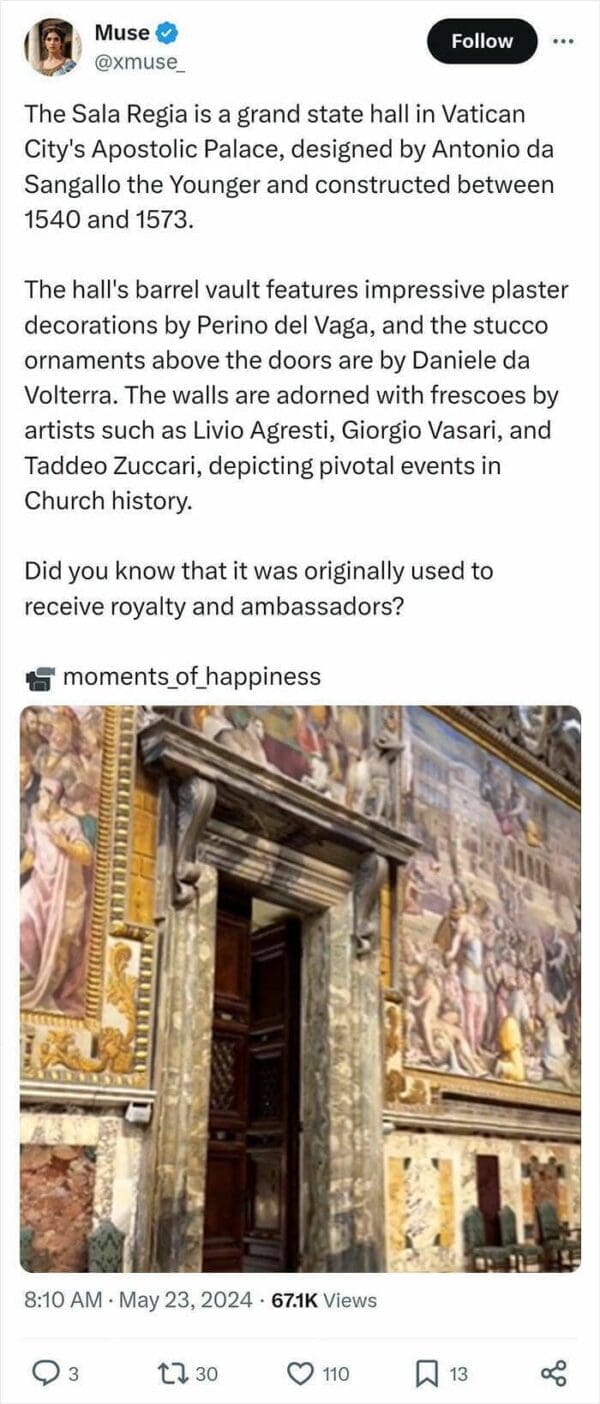Open the @xmuse_ profile name
600x1404 pixels.
(x=139, y=61)
